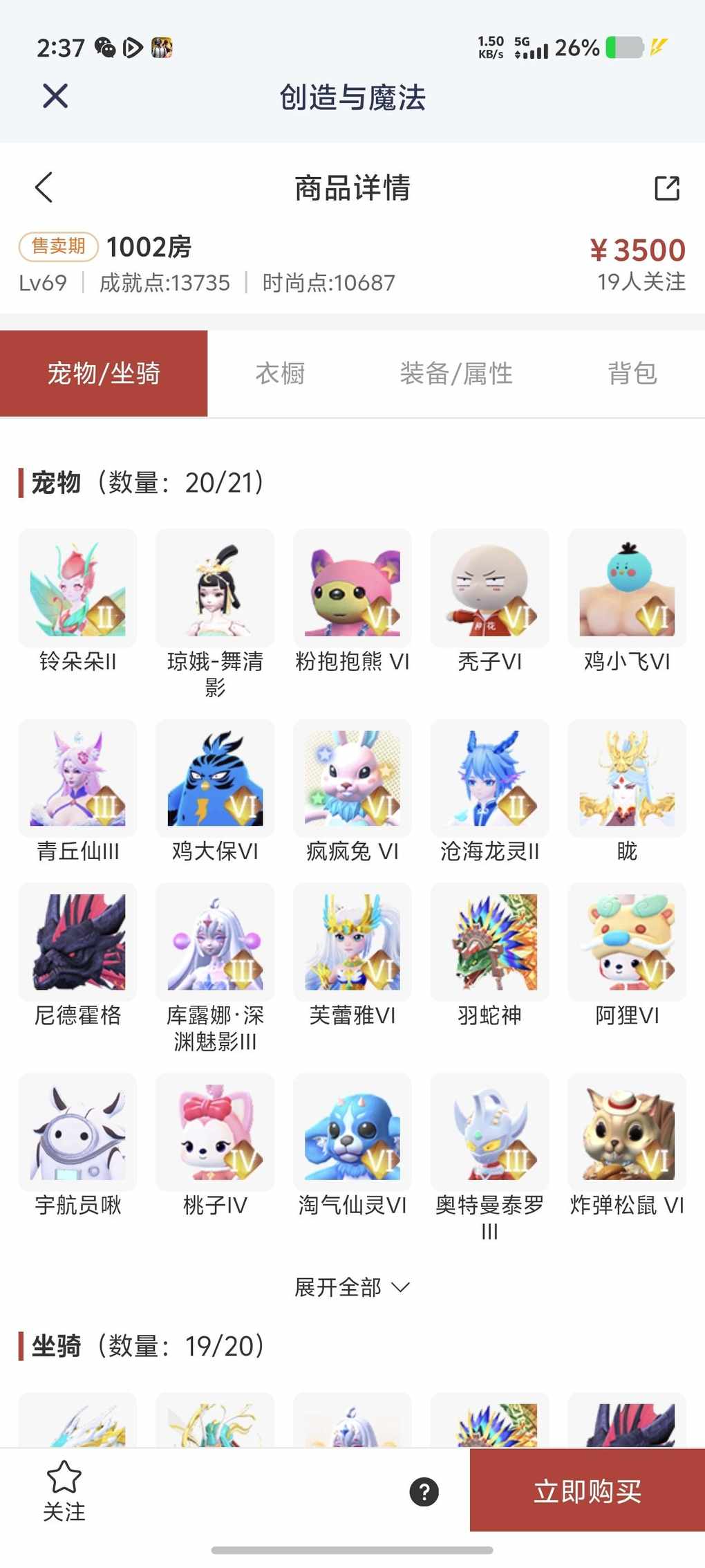
Task: Switch to the 衣橱 tab
Action: (280, 373)
